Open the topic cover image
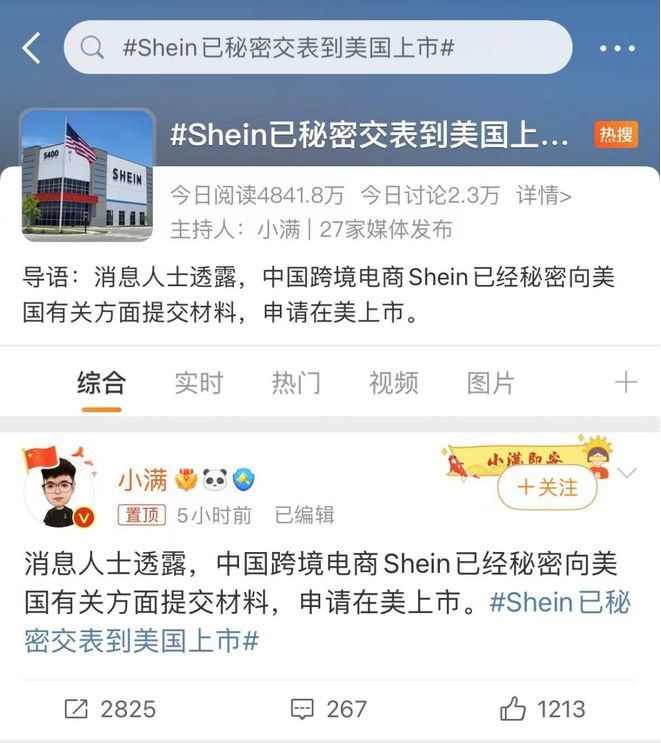Screen dimensions: 661x743 point(87,175)
